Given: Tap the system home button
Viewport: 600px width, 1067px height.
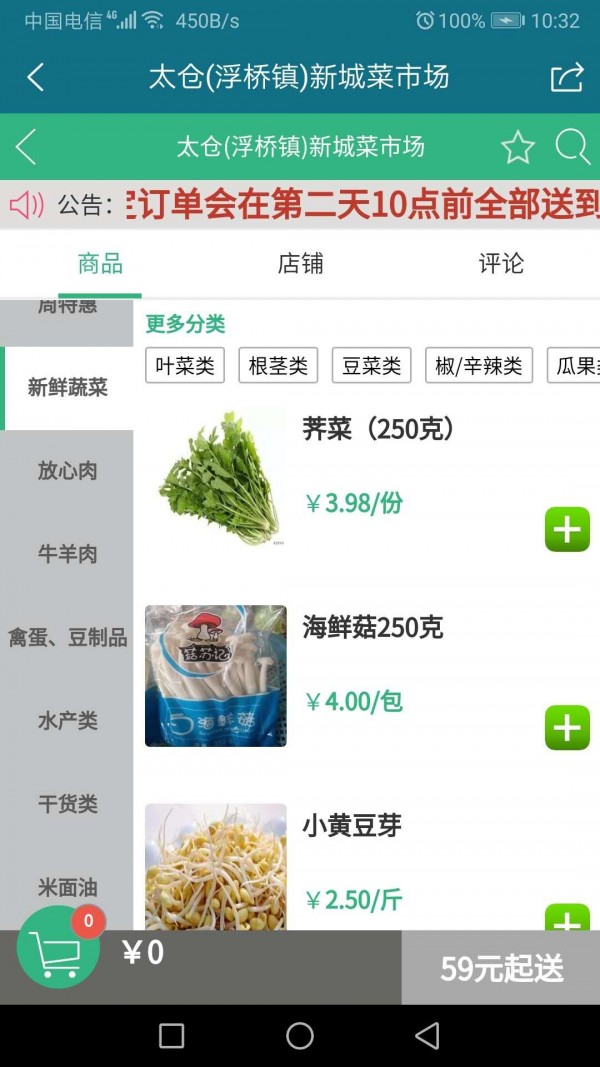Looking at the screenshot, I should coord(300,1036).
